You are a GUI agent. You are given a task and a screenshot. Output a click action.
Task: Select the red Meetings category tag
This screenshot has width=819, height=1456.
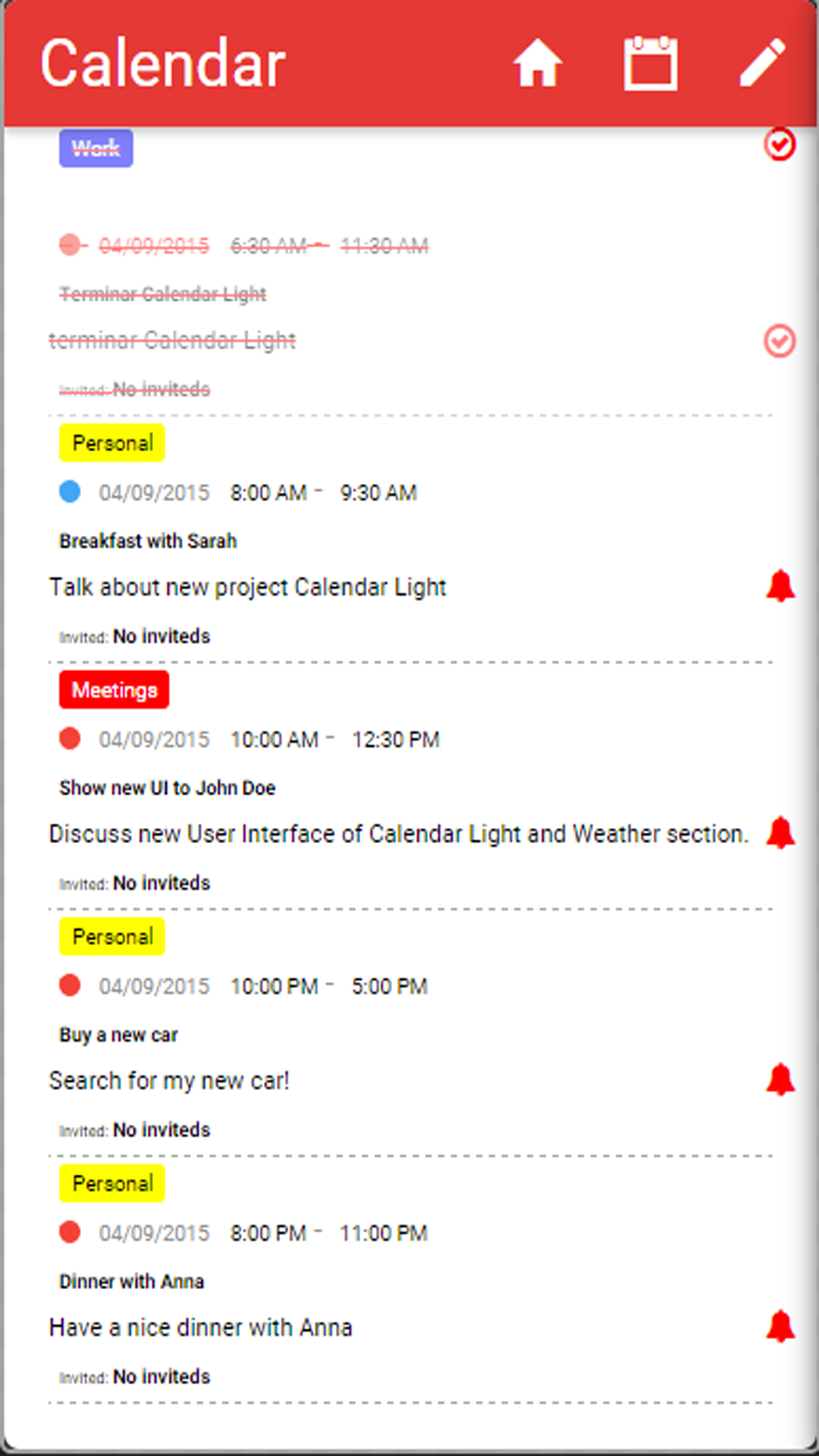pos(114,690)
